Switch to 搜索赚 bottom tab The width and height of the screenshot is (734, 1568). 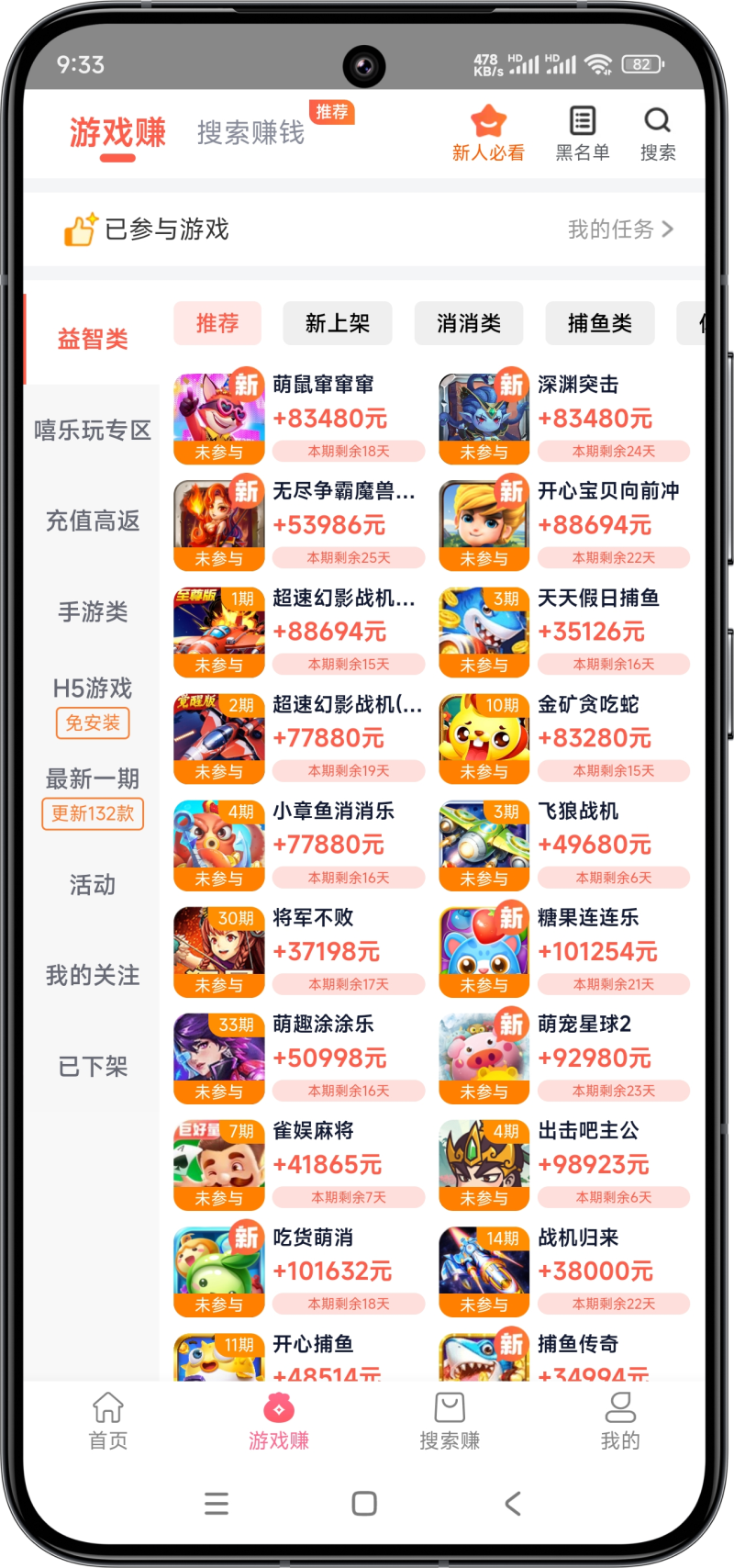tap(449, 1421)
